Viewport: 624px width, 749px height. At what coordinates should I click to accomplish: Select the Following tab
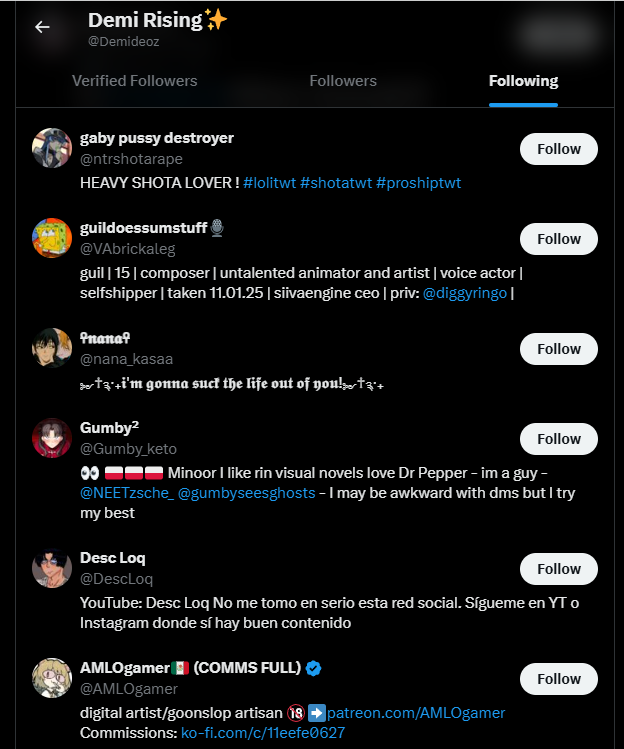tap(523, 81)
